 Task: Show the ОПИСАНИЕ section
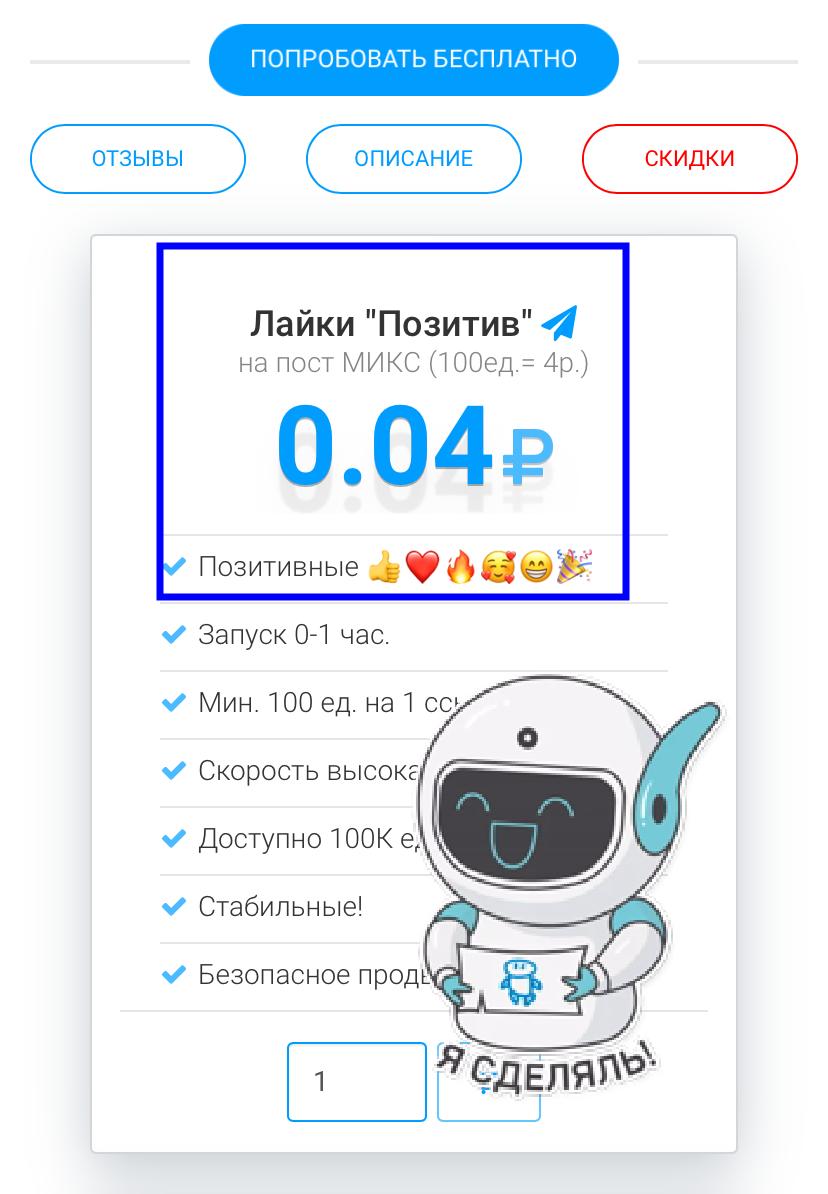413,158
